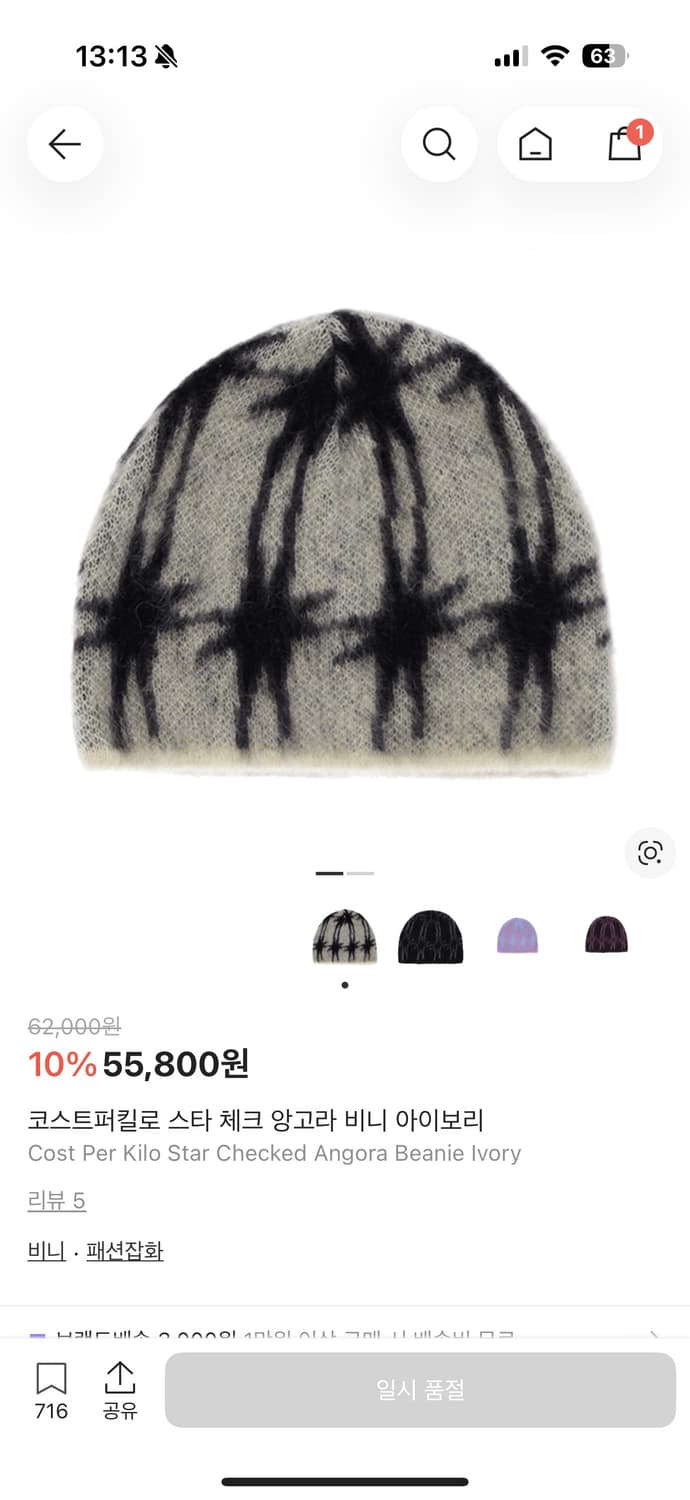The image size is (690, 1500).
Task: Open the shopping bag cart
Action: tap(626, 143)
